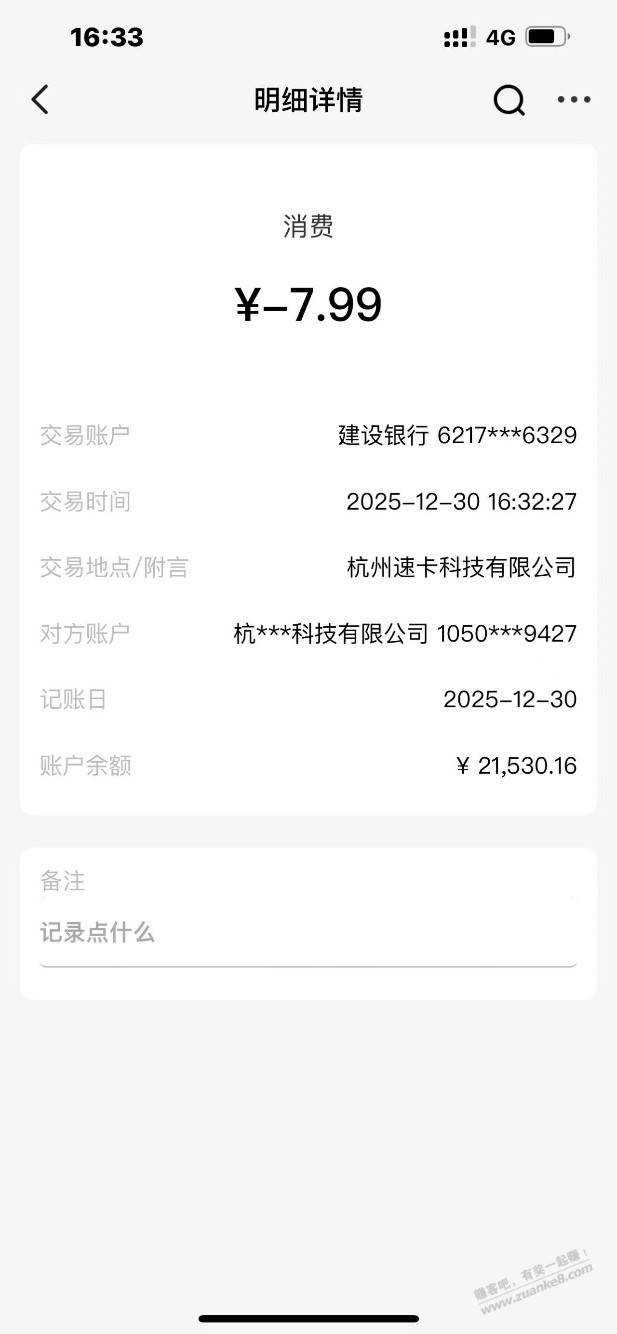Tap the 记录点什么 note field
The height and width of the screenshot is (1334, 617).
[308, 934]
